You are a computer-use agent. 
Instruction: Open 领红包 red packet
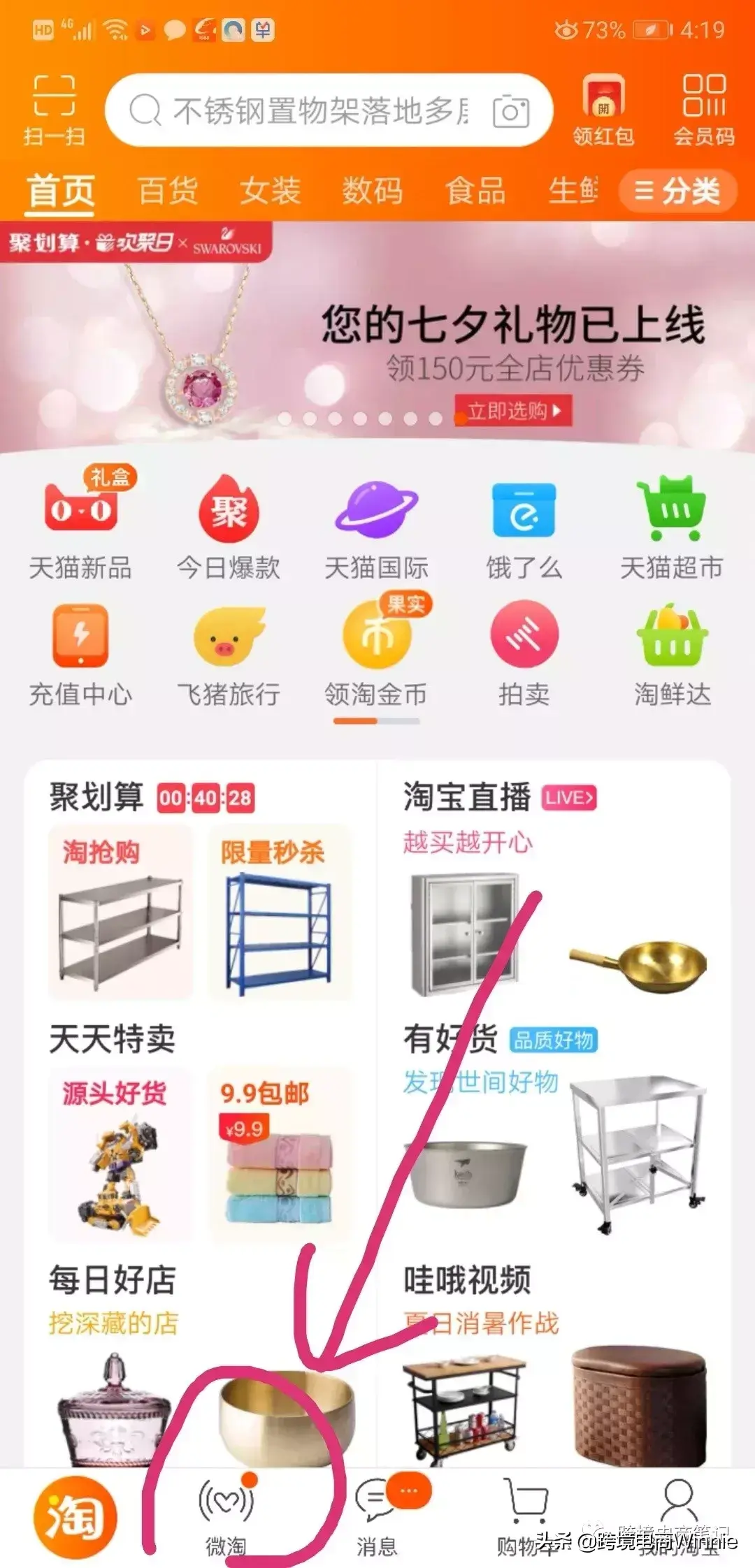pos(603,110)
